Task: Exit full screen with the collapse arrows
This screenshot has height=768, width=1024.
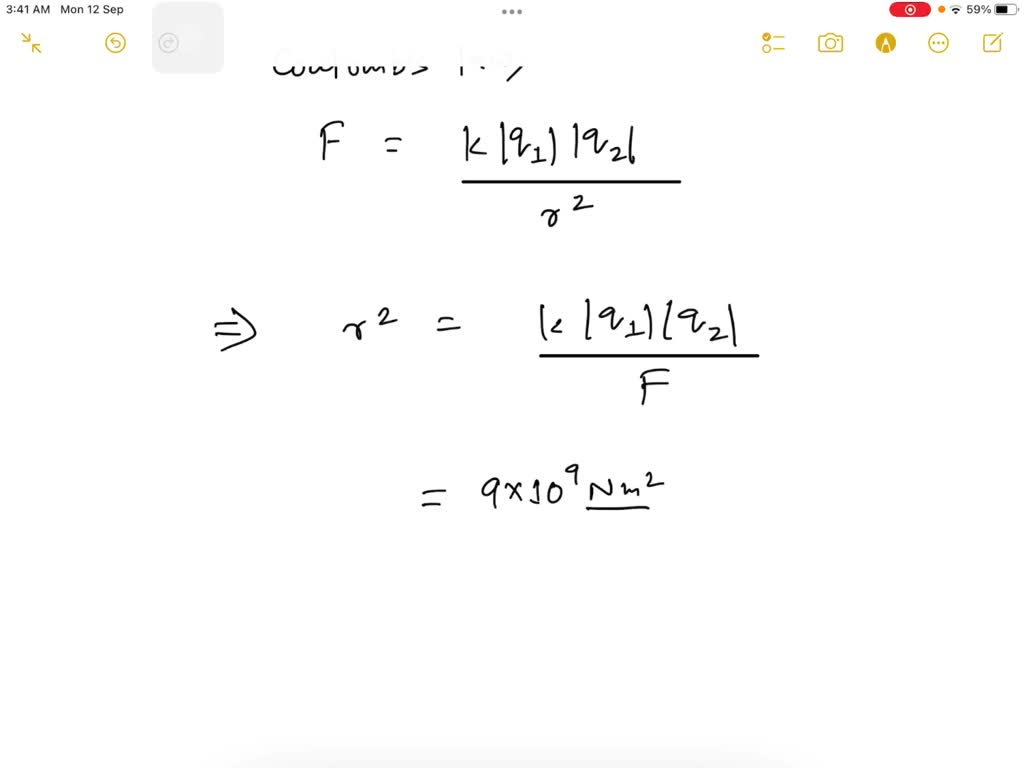Action: pyautogui.click(x=31, y=43)
